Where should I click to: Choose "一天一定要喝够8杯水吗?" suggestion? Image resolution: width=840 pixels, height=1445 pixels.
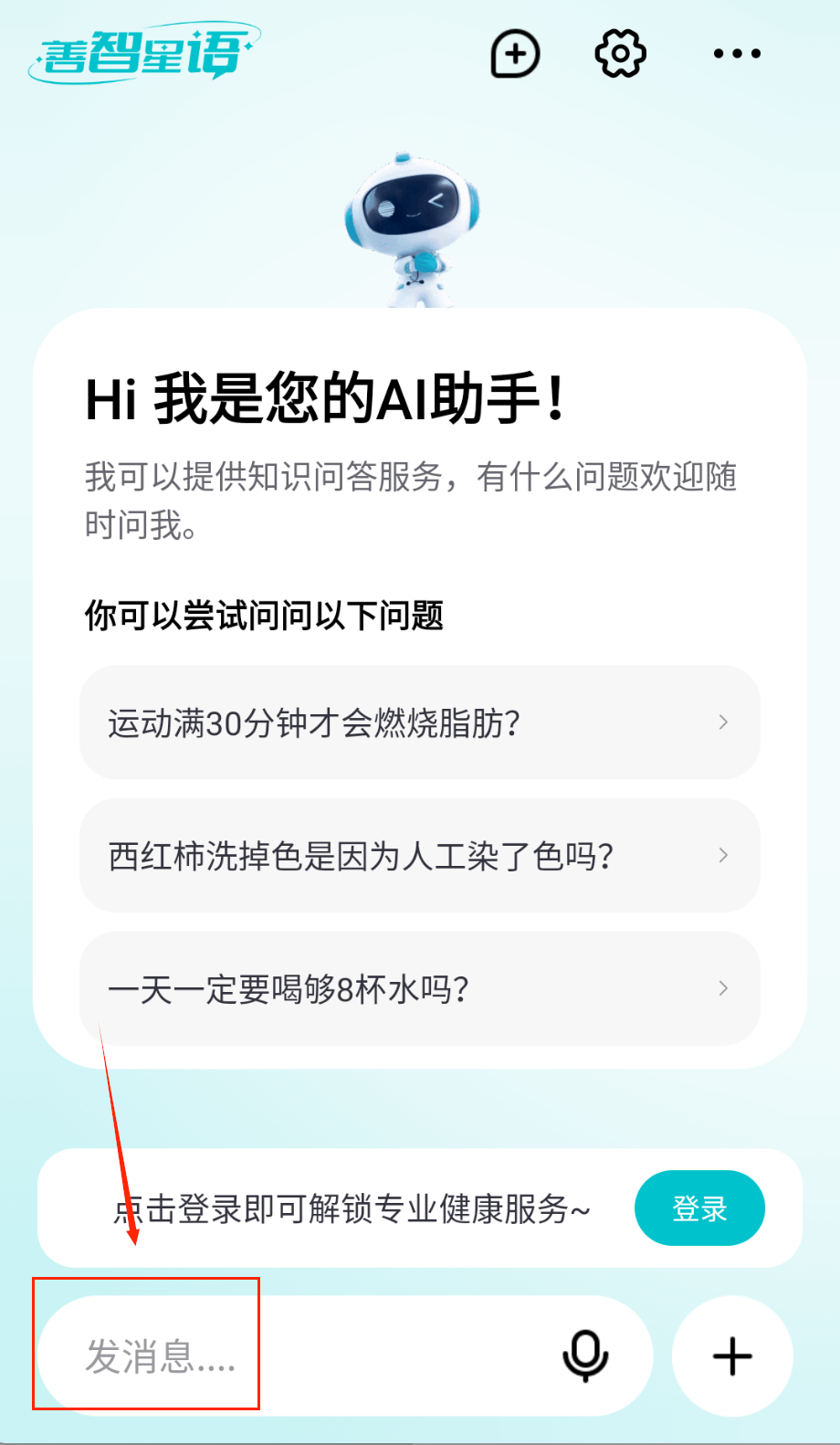[x=420, y=989]
